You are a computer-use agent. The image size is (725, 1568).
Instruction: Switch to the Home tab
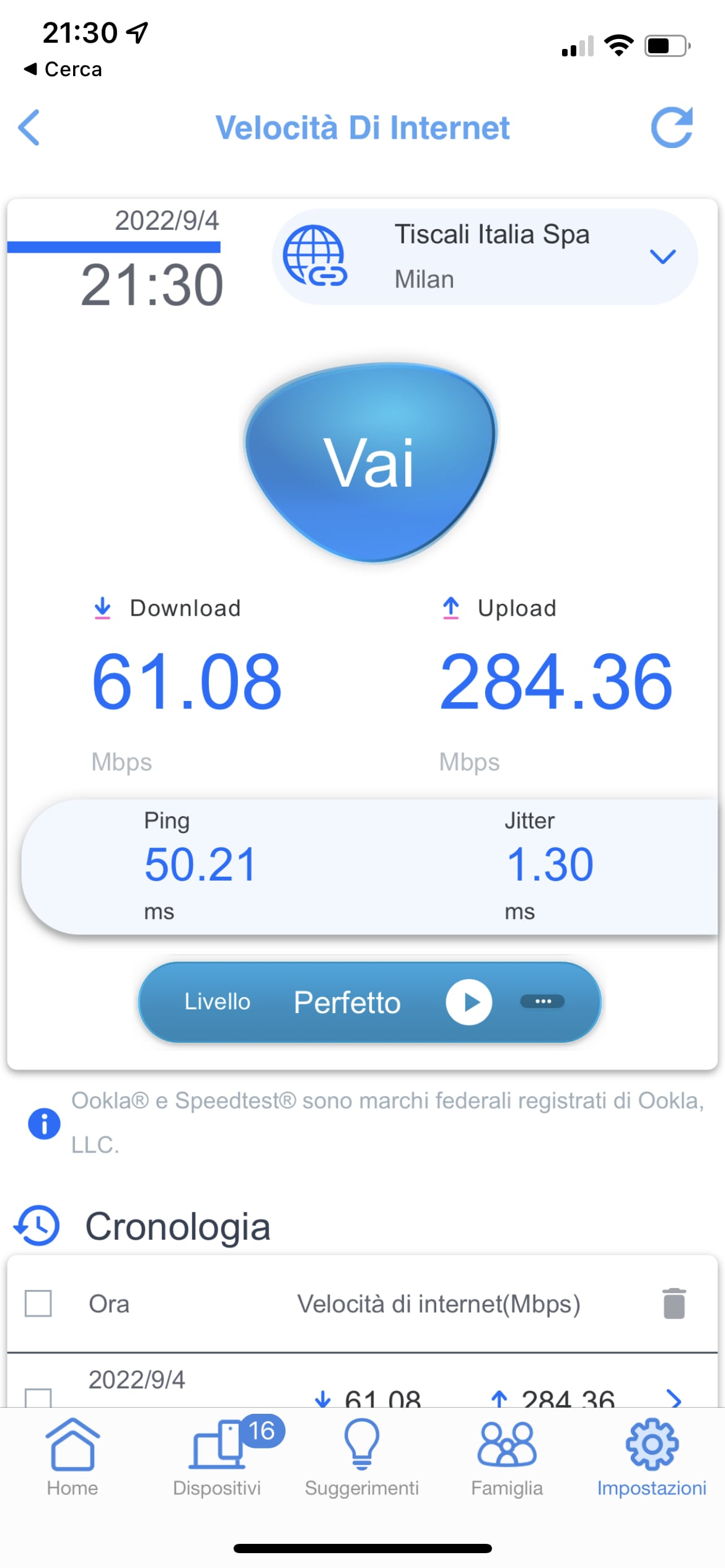72,1455
